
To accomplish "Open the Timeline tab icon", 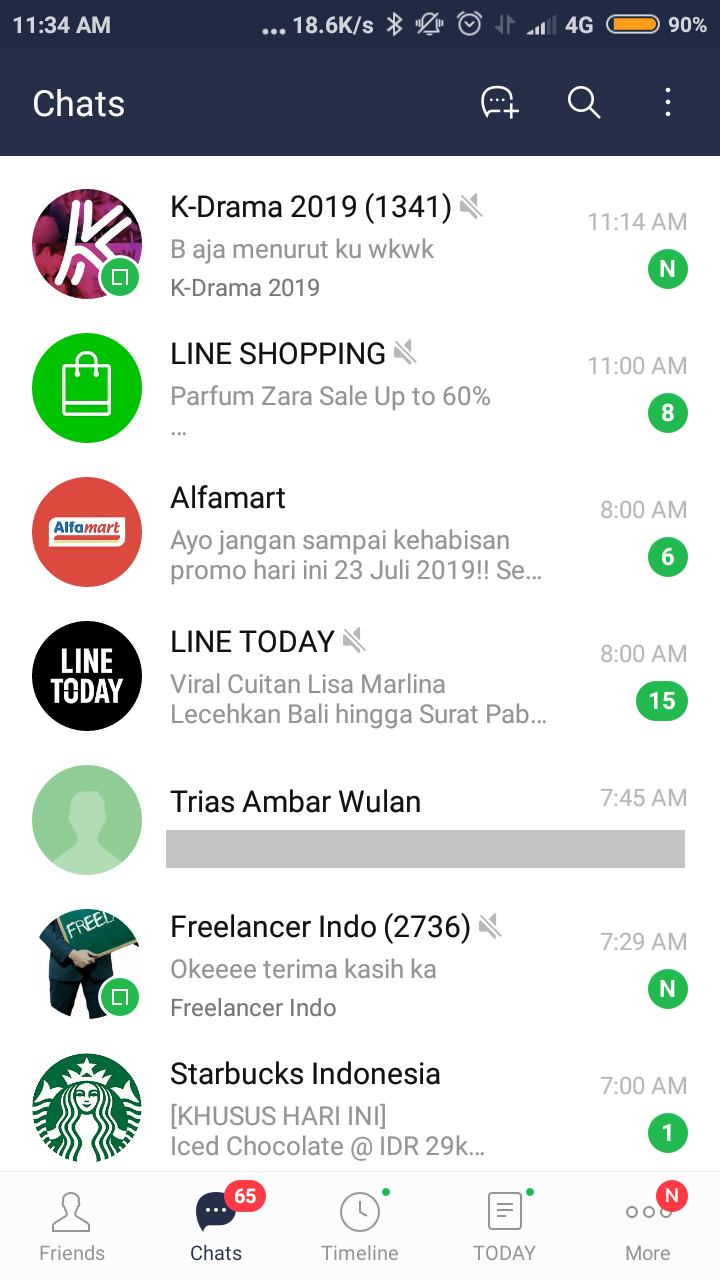I will (x=360, y=1210).
